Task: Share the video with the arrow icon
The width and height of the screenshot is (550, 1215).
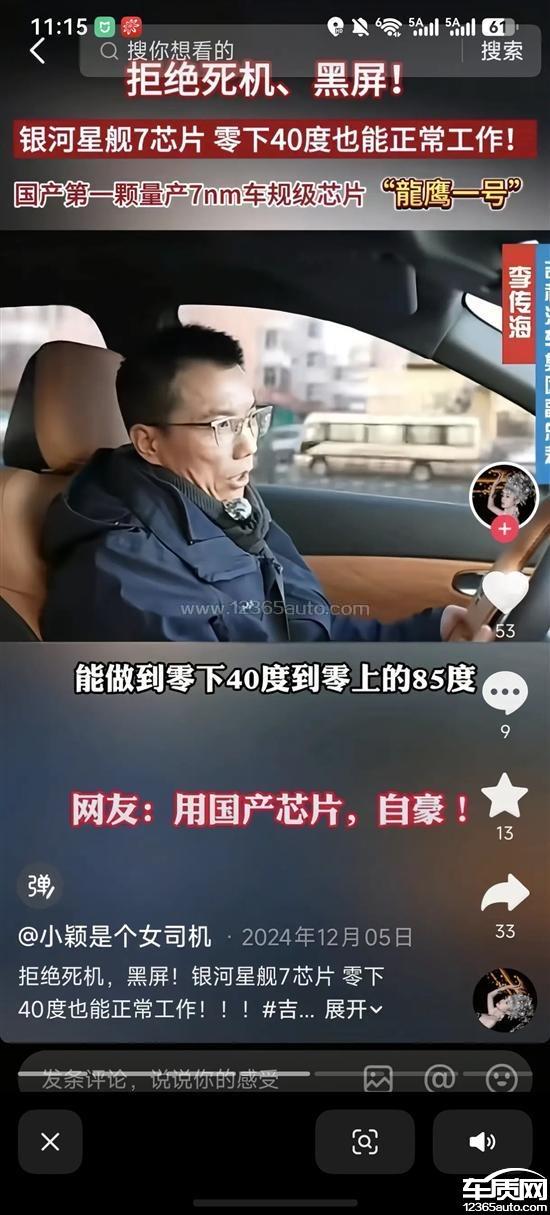Action: click(505, 893)
